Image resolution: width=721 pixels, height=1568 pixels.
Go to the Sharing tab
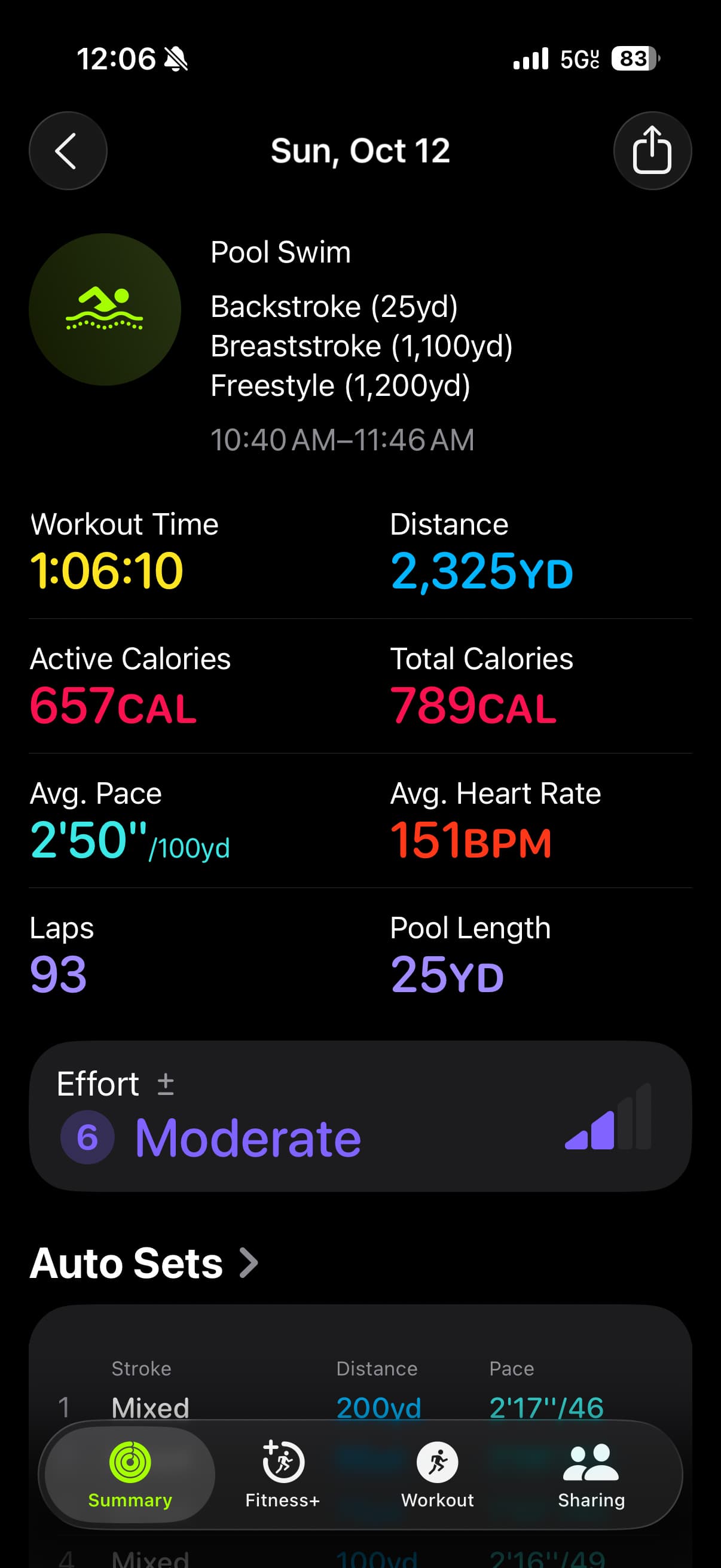(x=591, y=1474)
